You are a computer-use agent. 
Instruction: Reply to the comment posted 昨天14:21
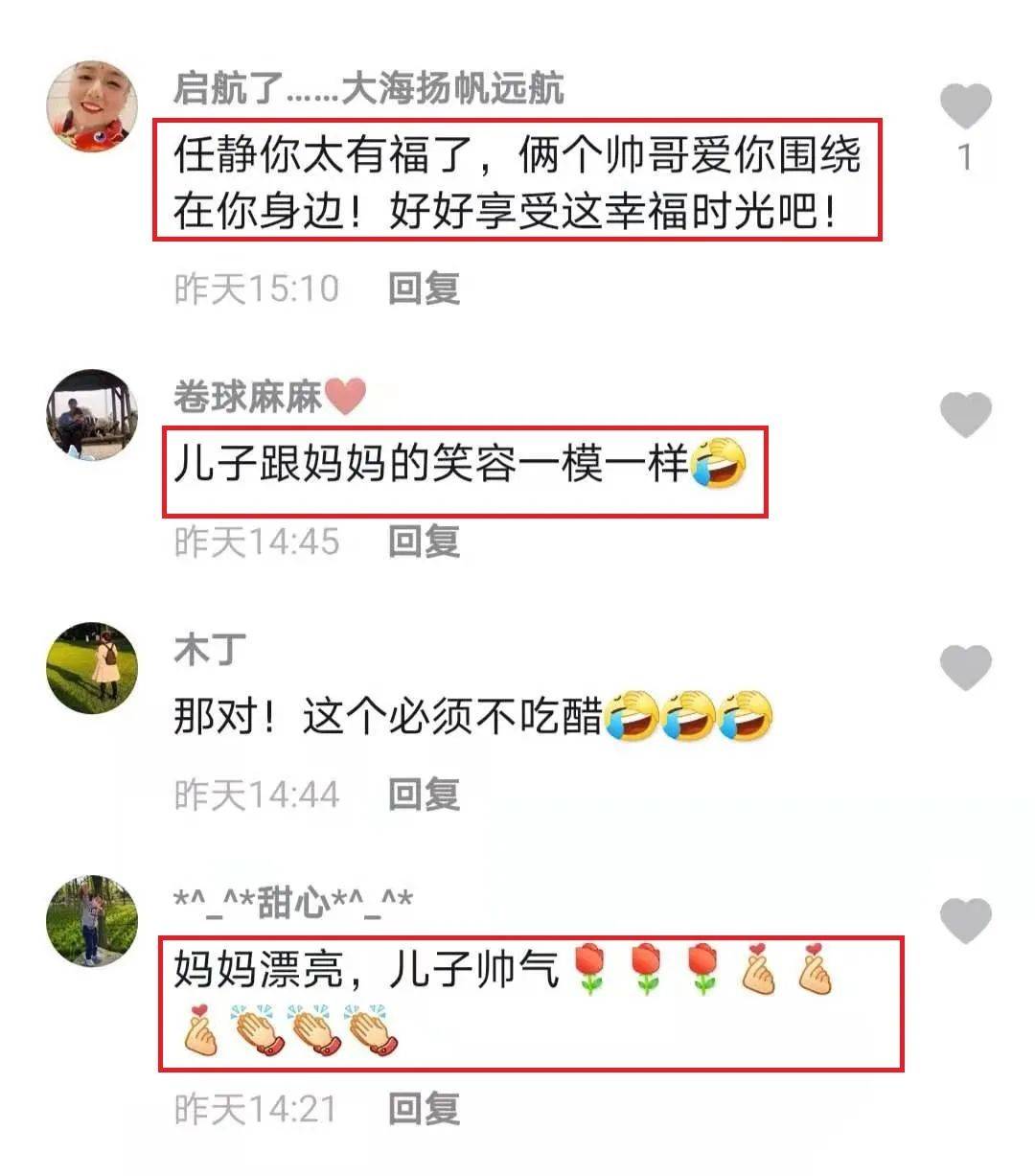tap(424, 1109)
